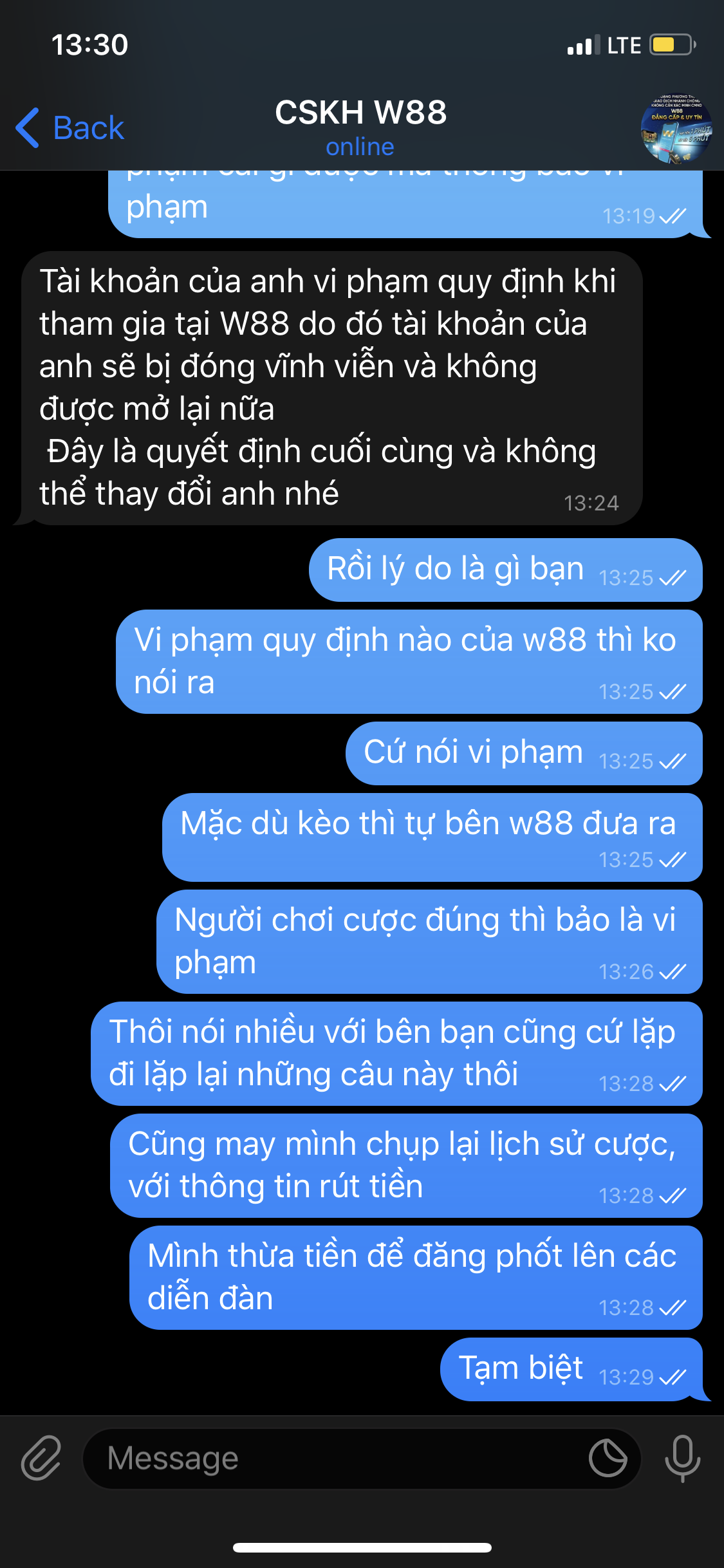Open the sticker panel icon
Viewport: 724px width, 1568px height.
pos(608,1459)
